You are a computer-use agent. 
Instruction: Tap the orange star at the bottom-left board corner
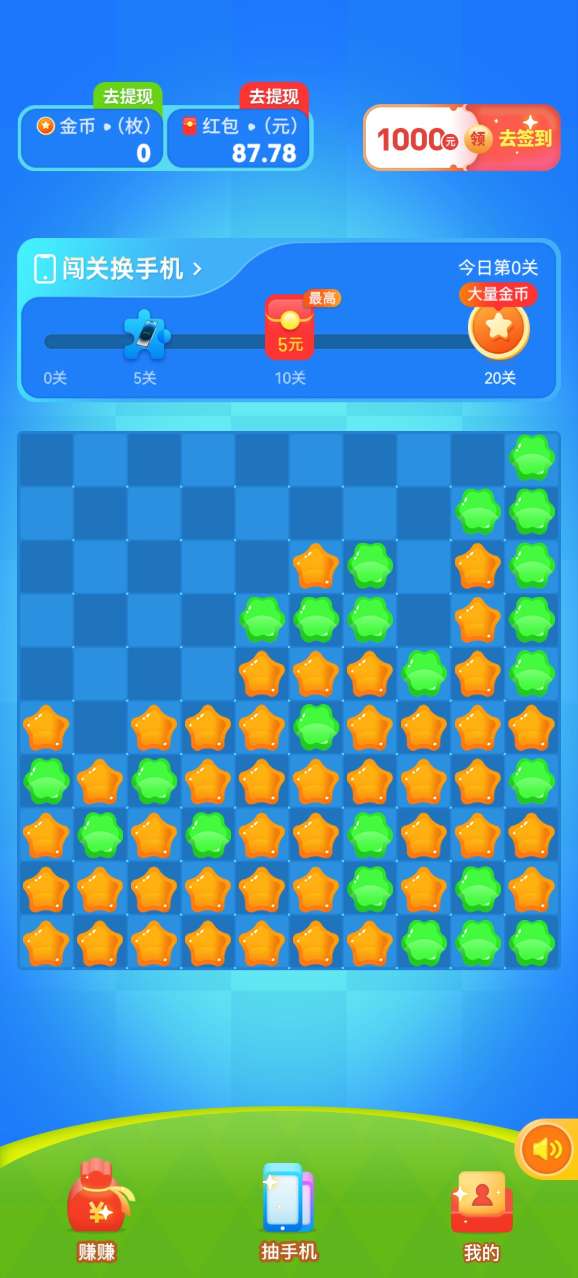(x=46, y=943)
